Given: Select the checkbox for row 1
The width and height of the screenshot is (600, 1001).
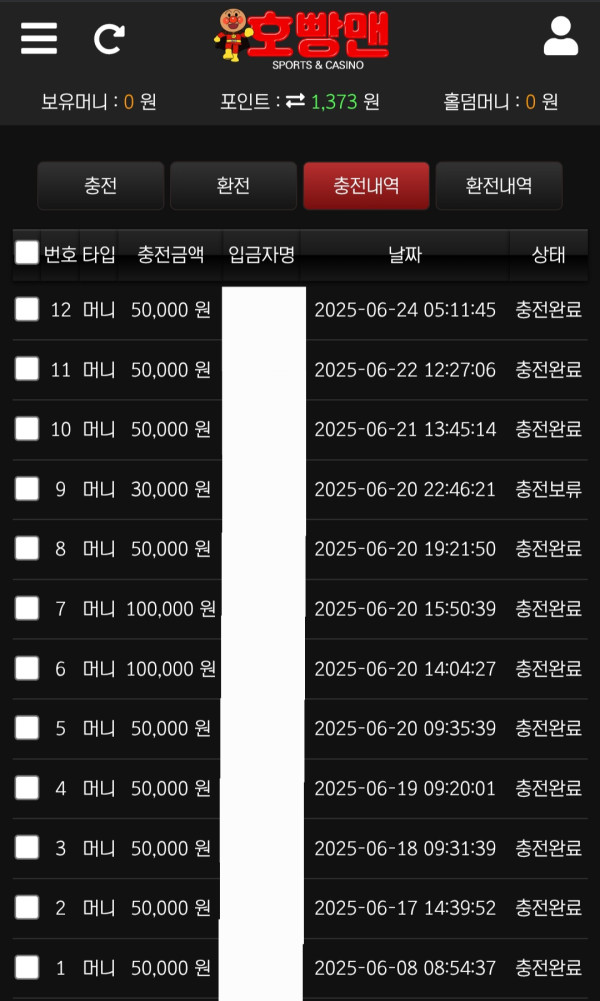Looking at the screenshot, I should click(x=27, y=967).
